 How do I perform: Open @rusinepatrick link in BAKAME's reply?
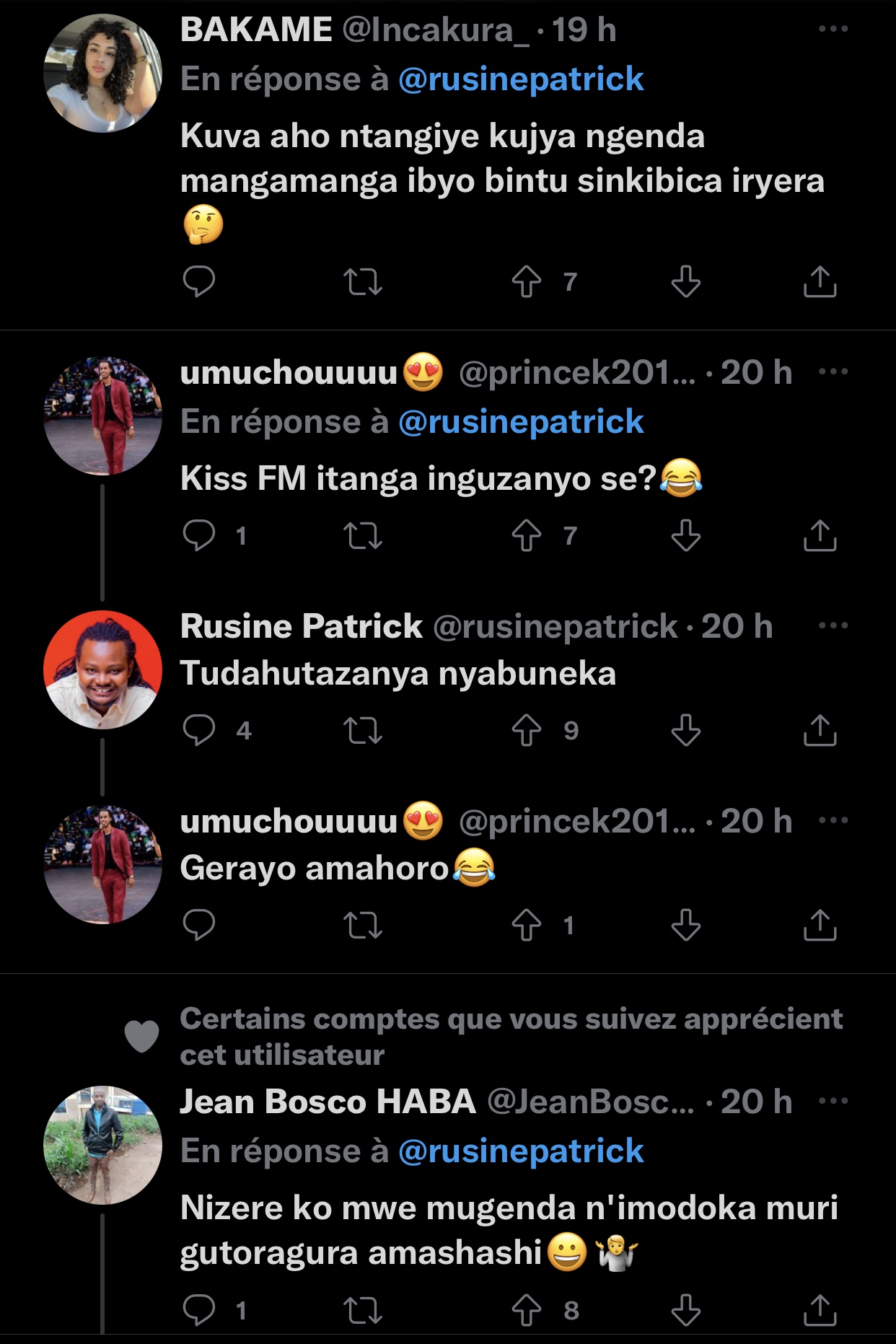pyautogui.click(x=520, y=79)
